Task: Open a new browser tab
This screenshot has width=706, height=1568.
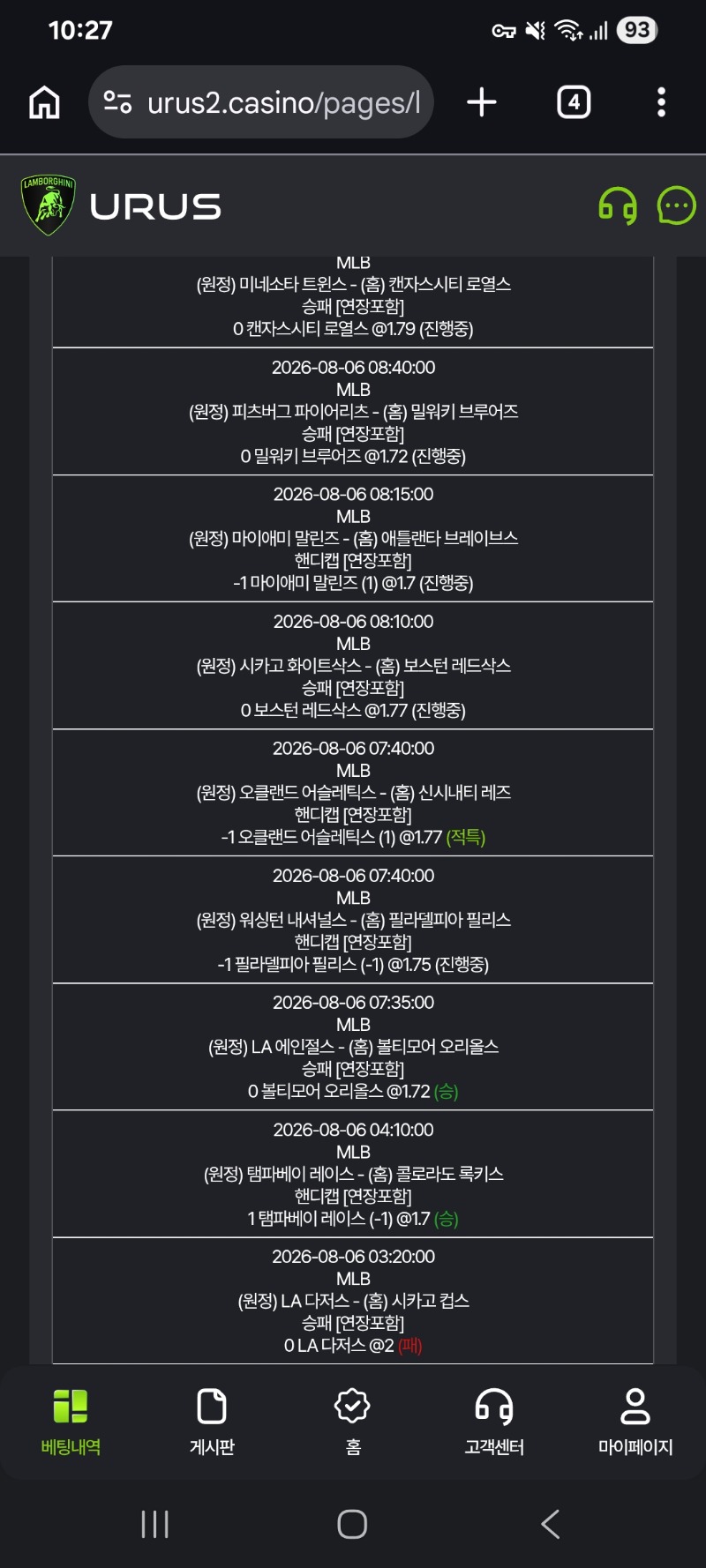Action: click(x=482, y=102)
